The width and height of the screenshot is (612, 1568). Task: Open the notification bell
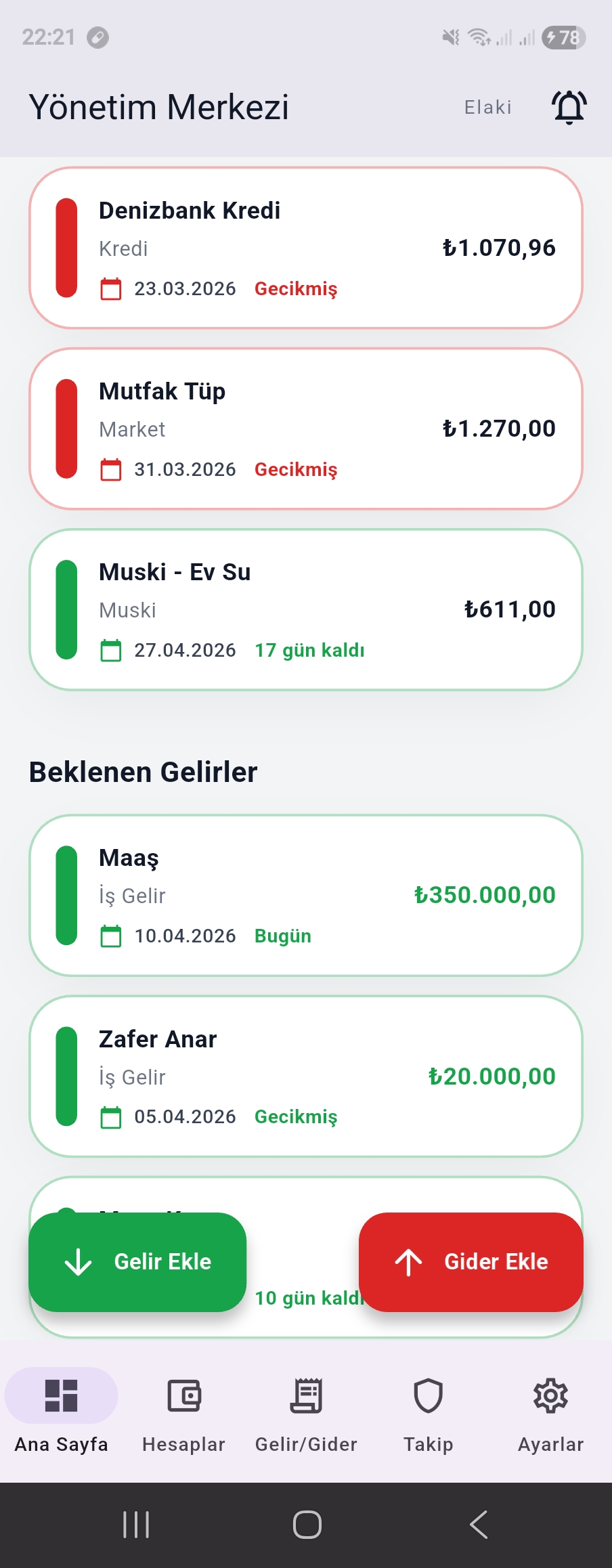pyautogui.click(x=569, y=106)
